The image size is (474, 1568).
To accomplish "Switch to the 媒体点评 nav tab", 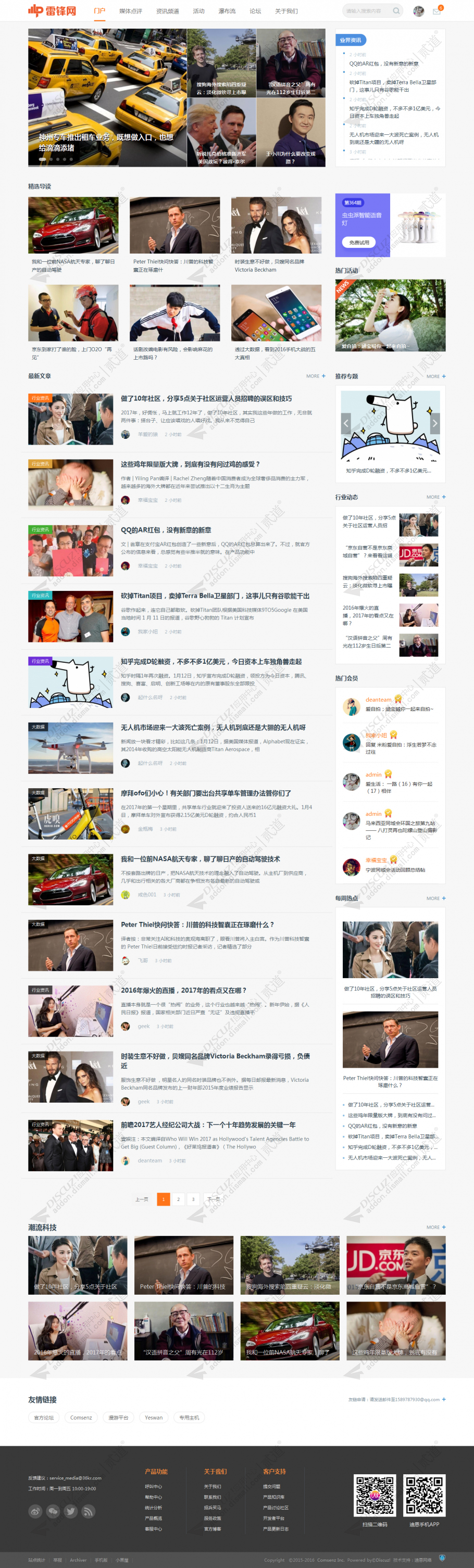I will pyautogui.click(x=130, y=11).
